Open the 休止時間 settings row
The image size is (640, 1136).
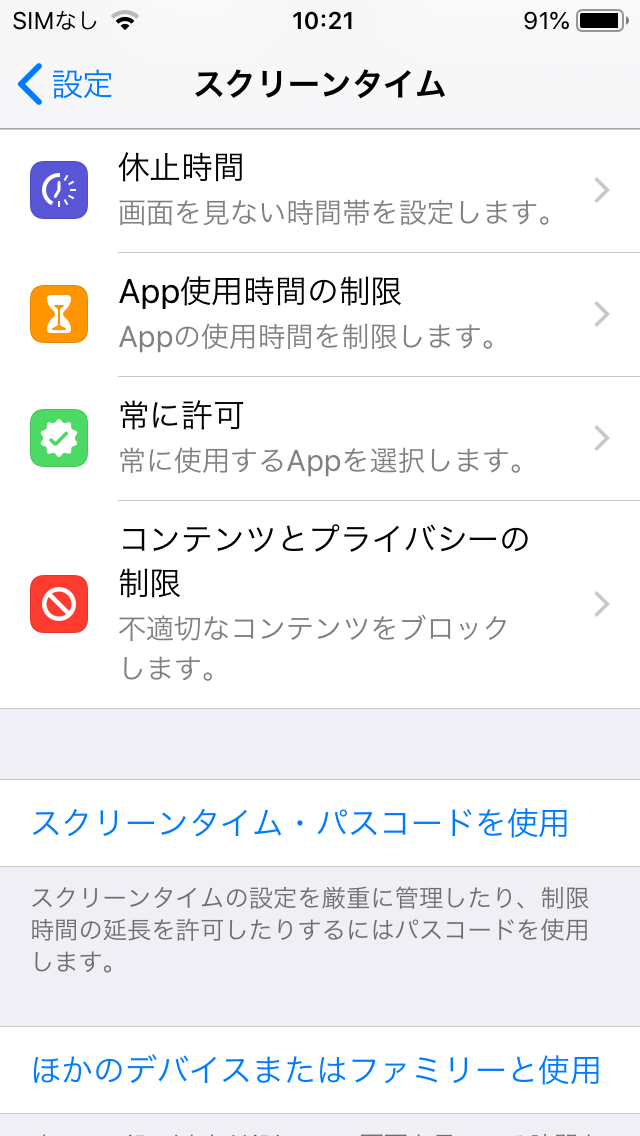320,191
